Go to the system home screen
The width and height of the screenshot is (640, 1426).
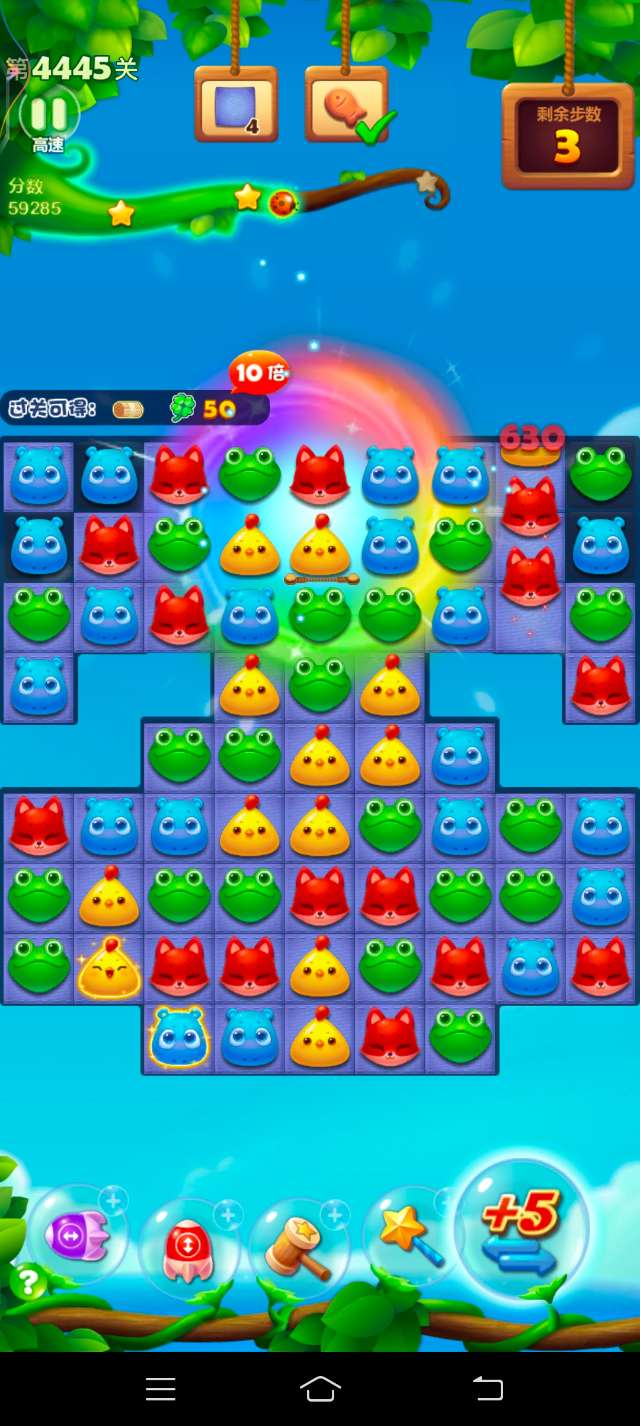pos(320,1389)
